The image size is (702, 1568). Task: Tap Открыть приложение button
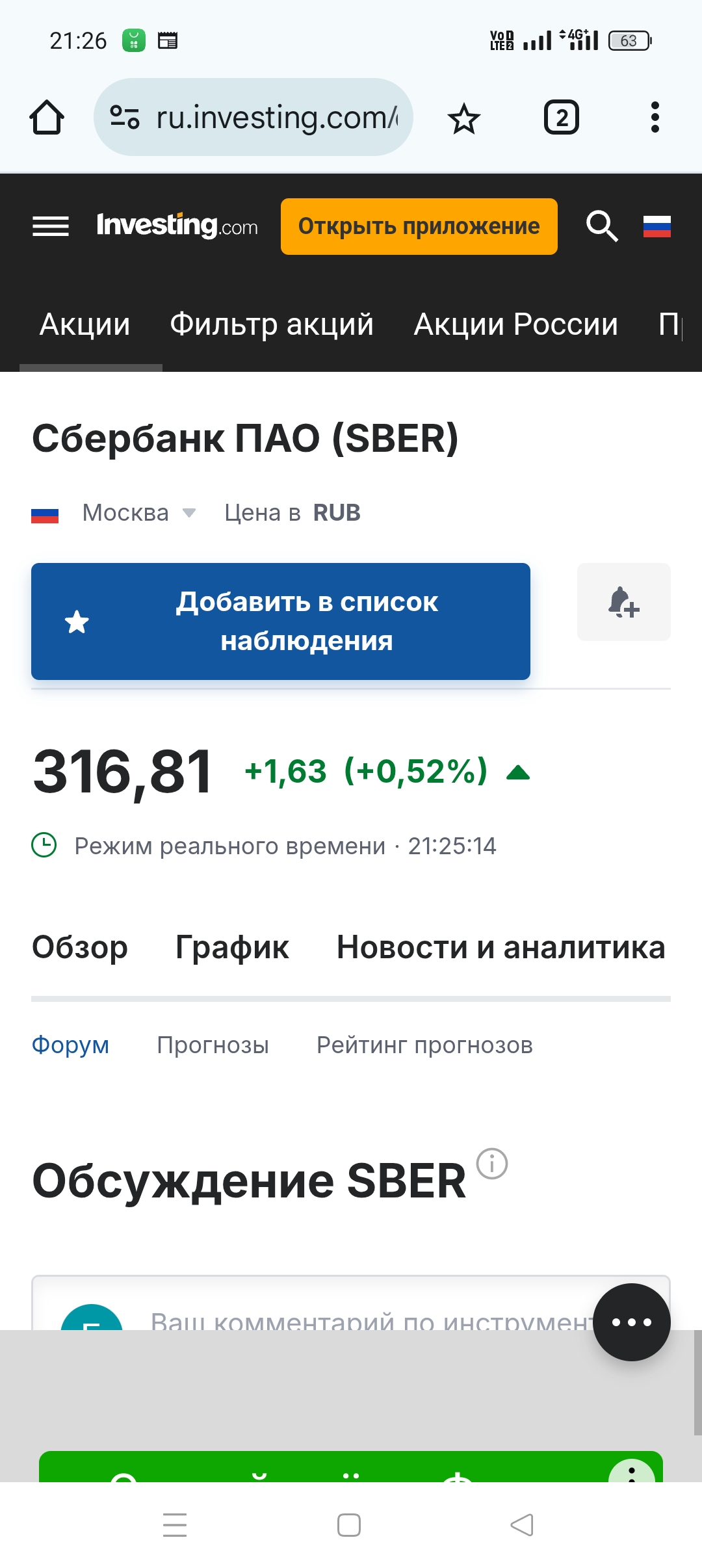(x=419, y=226)
